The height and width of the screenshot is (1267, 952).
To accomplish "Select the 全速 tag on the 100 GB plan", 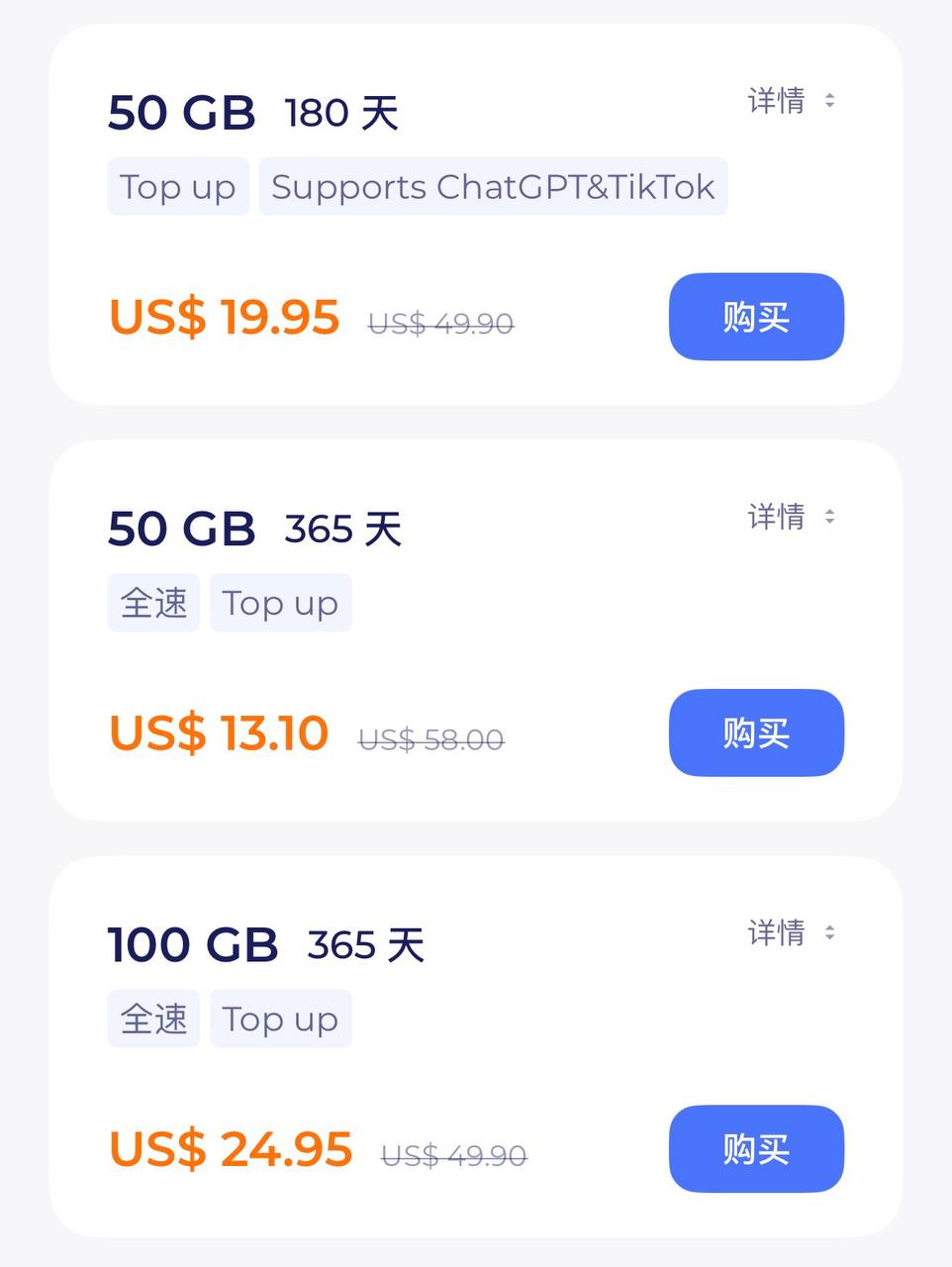I will [152, 1018].
